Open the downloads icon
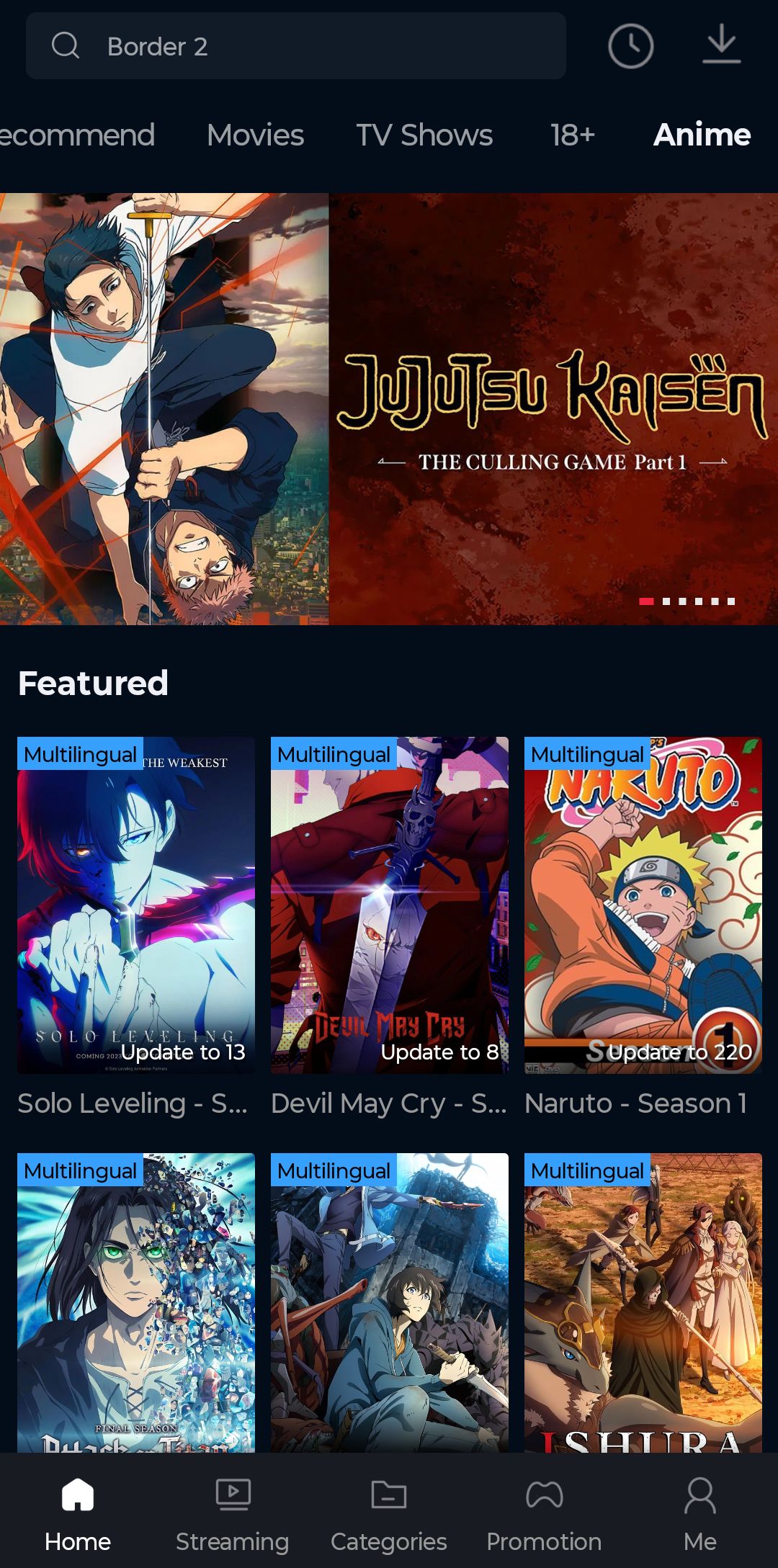This screenshot has width=778, height=1568. (x=721, y=45)
